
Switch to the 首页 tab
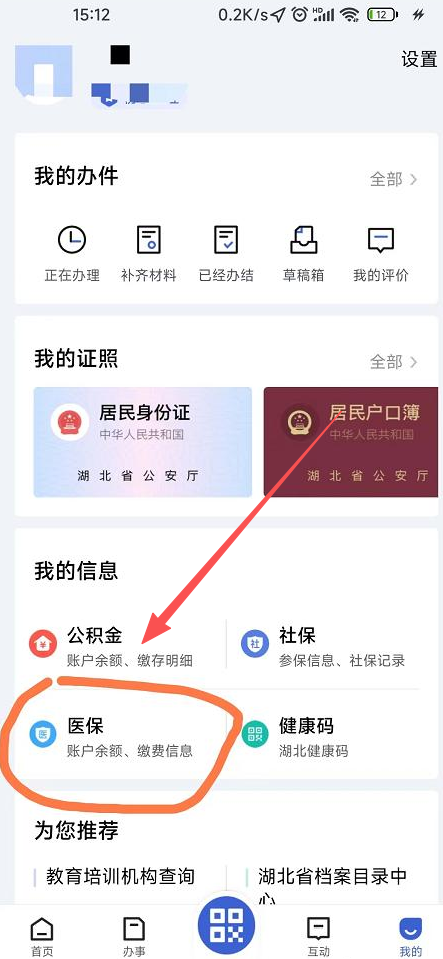tap(42, 936)
